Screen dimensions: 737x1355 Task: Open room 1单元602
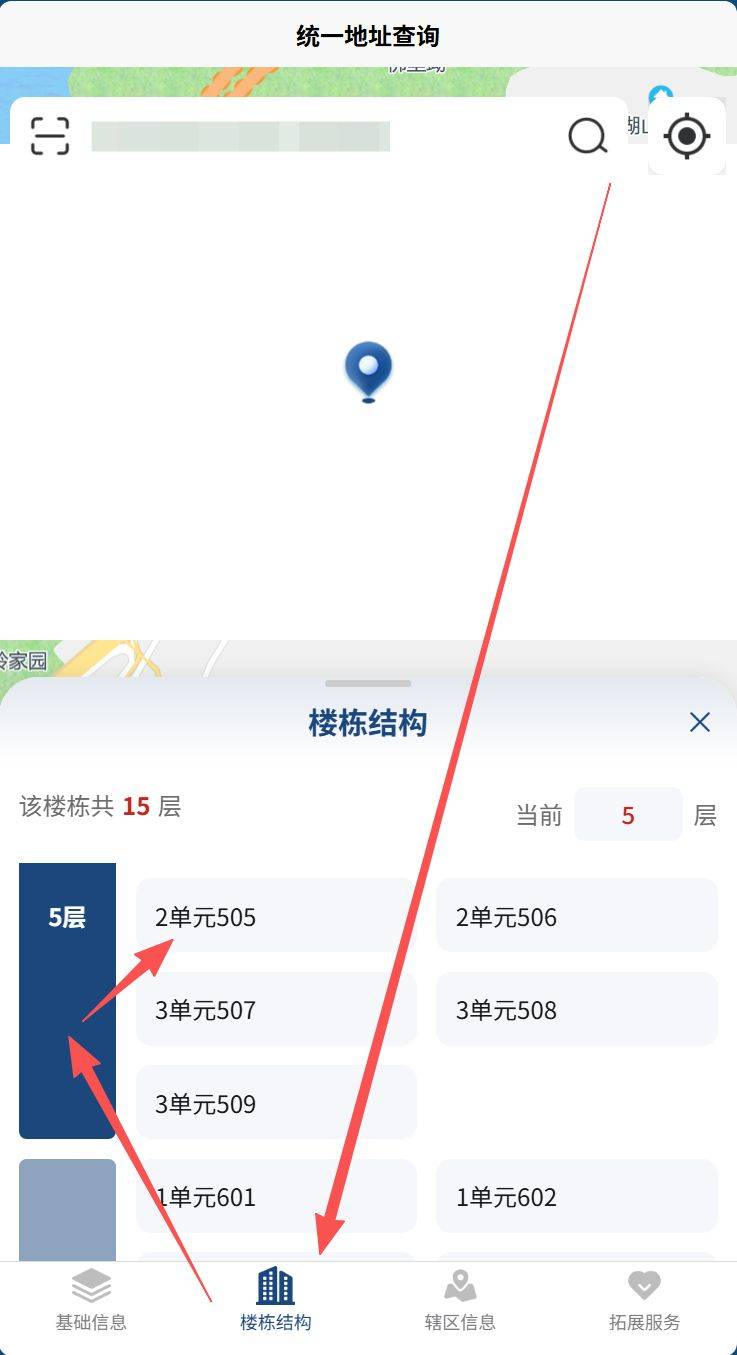pos(576,1197)
